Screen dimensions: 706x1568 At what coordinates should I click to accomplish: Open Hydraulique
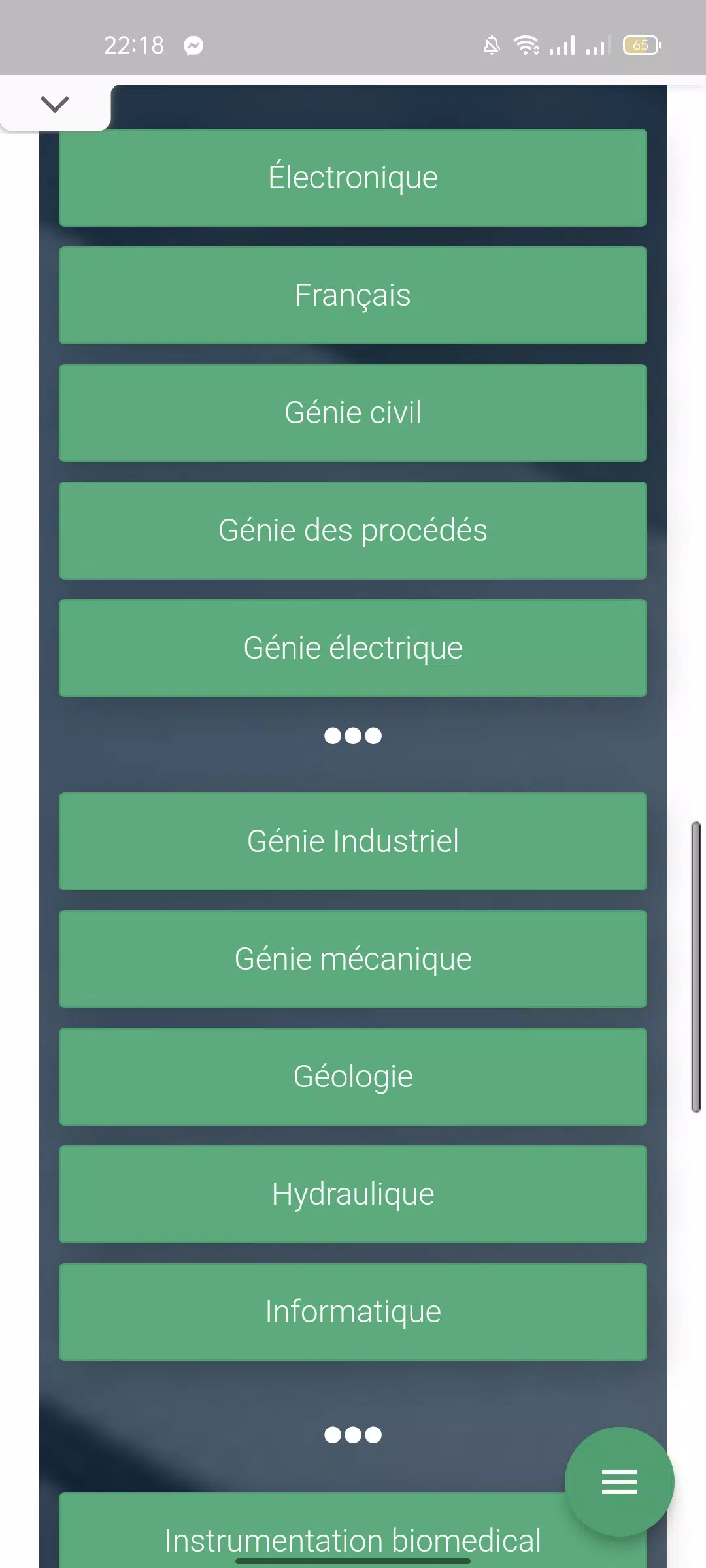pyautogui.click(x=353, y=1194)
